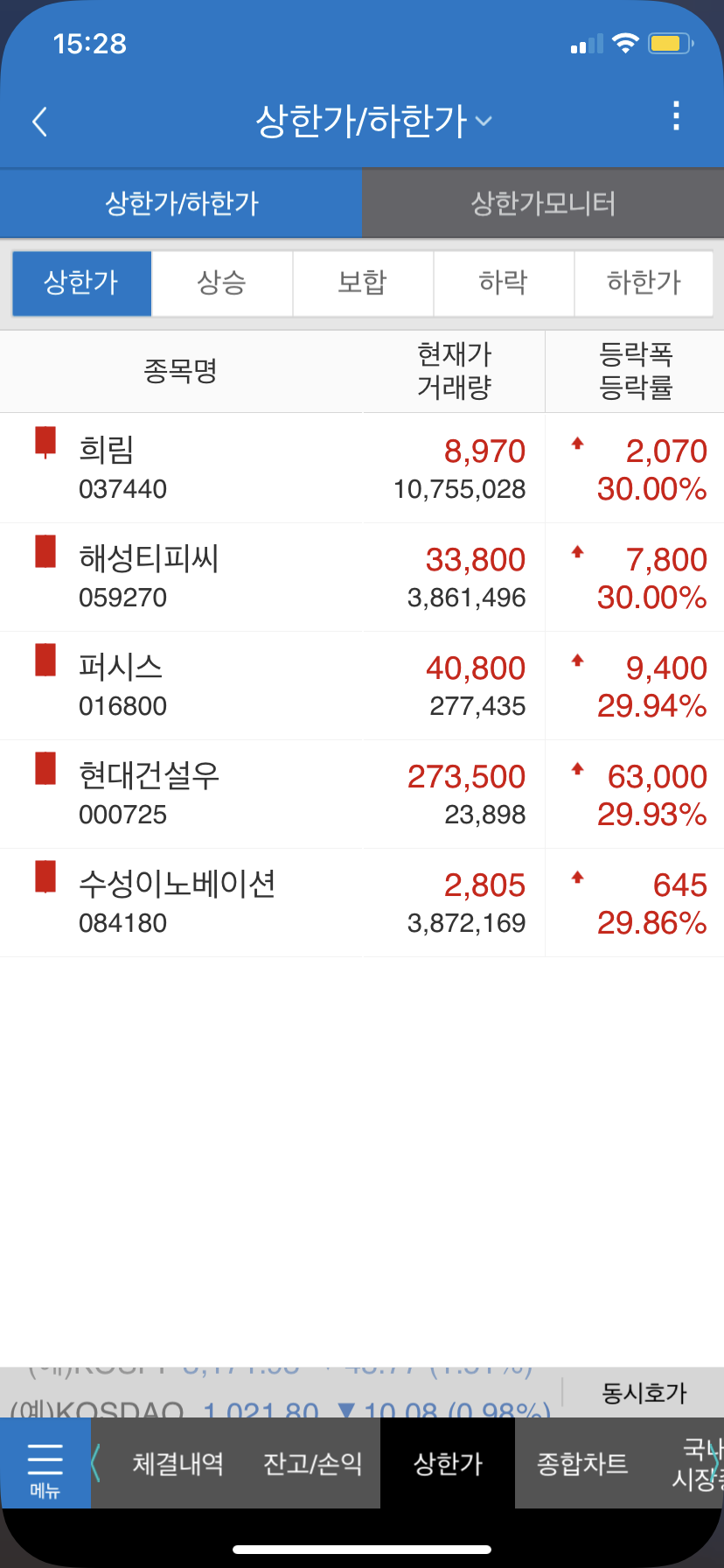The height and width of the screenshot is (1568, 724).
Task: Open the 퍼시스 stock row
Action: [362, 686]
